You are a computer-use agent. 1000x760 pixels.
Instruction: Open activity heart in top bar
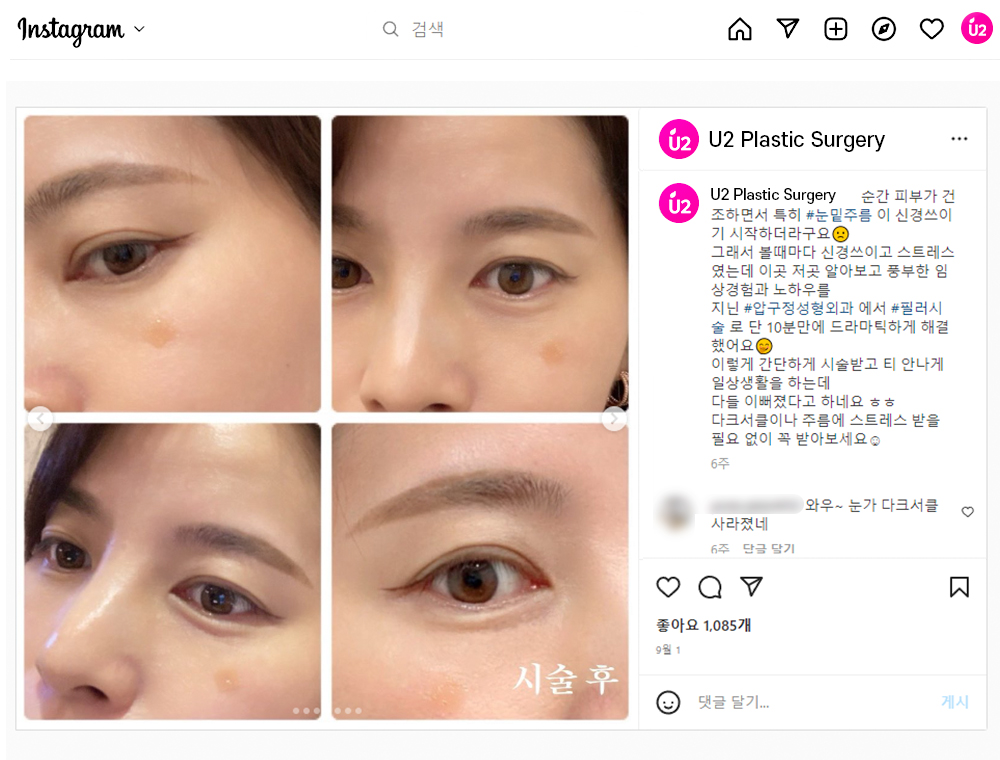932,30
